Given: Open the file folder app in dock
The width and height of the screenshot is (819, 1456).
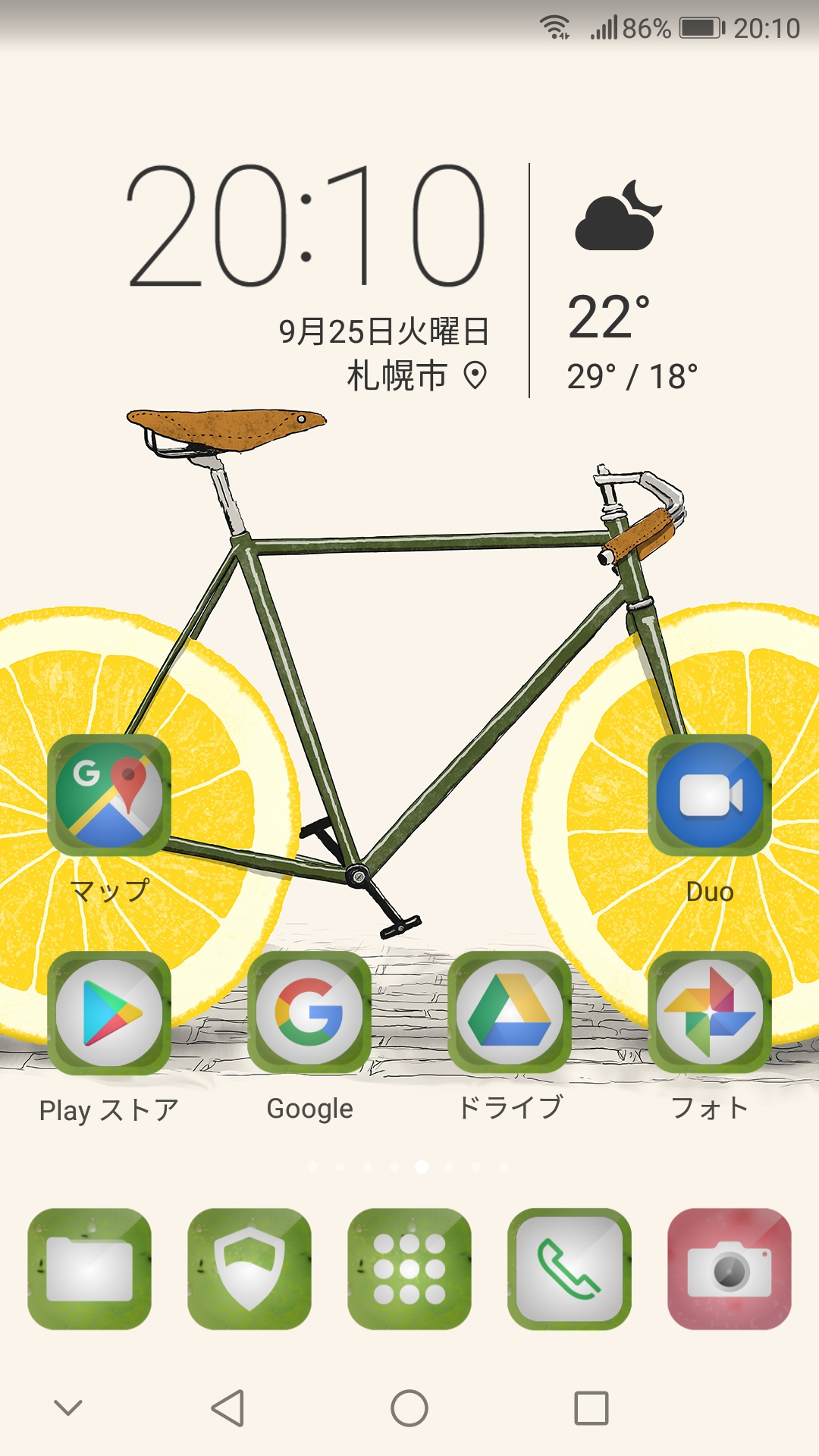Looking at the screenshot, I should (x=89, y=1269).
